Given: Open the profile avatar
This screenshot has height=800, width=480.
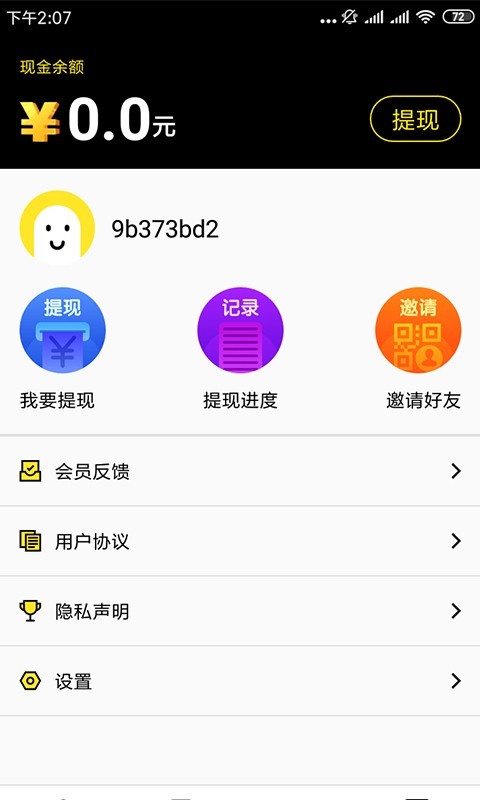Looking at the screenshot, I should (57, 228).
